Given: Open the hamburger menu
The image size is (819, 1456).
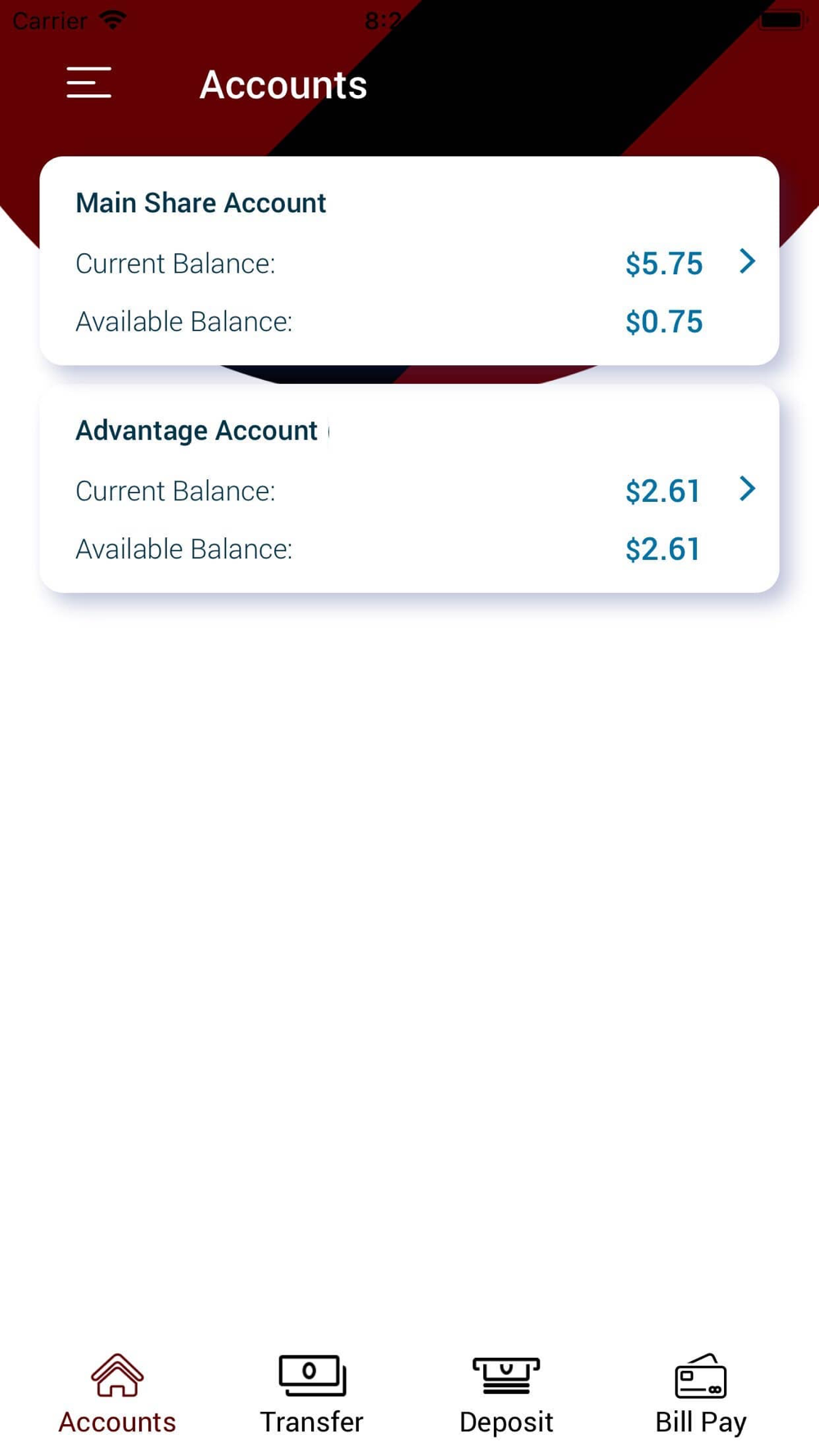Looking at the screenshot, I should coord(88,83).
